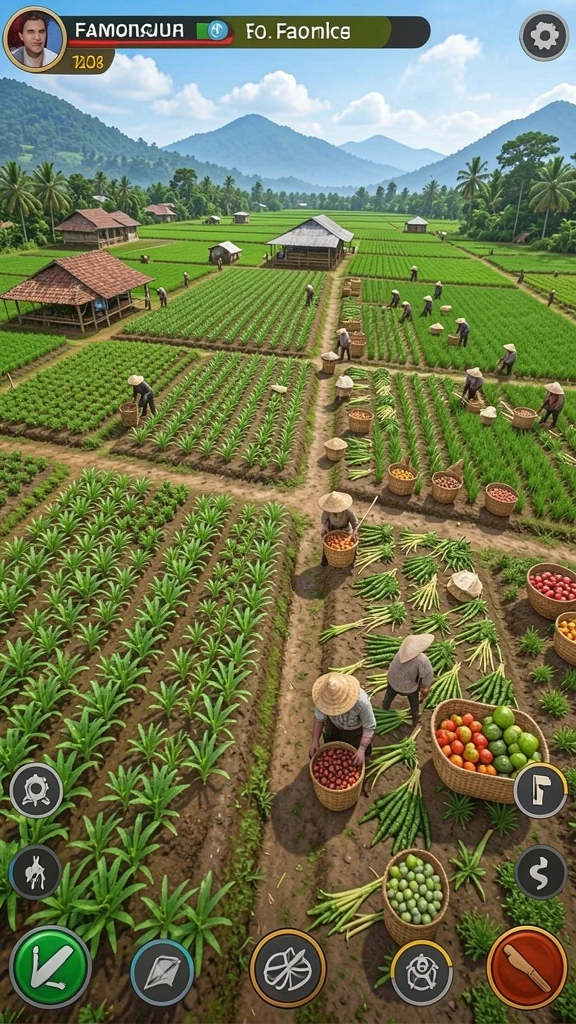
Task: Open the animal icon on the left
Action: tap(35, 872)
